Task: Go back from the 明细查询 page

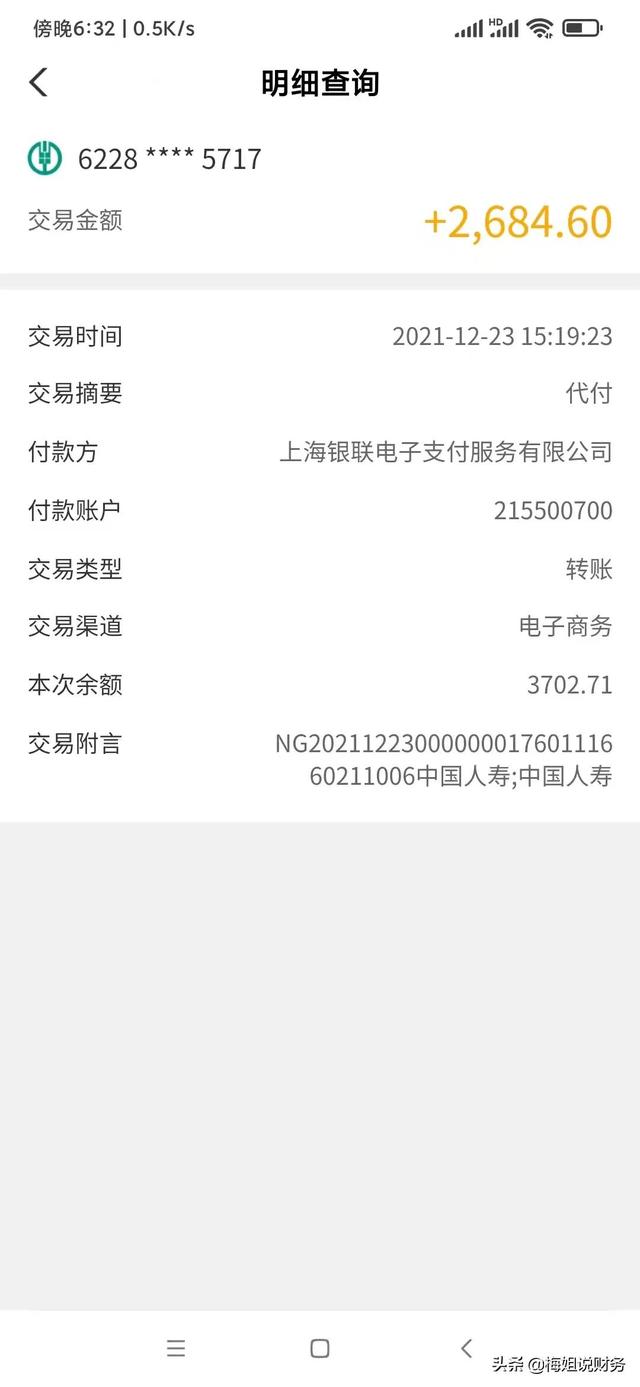Action: click(x=38, y=82)
